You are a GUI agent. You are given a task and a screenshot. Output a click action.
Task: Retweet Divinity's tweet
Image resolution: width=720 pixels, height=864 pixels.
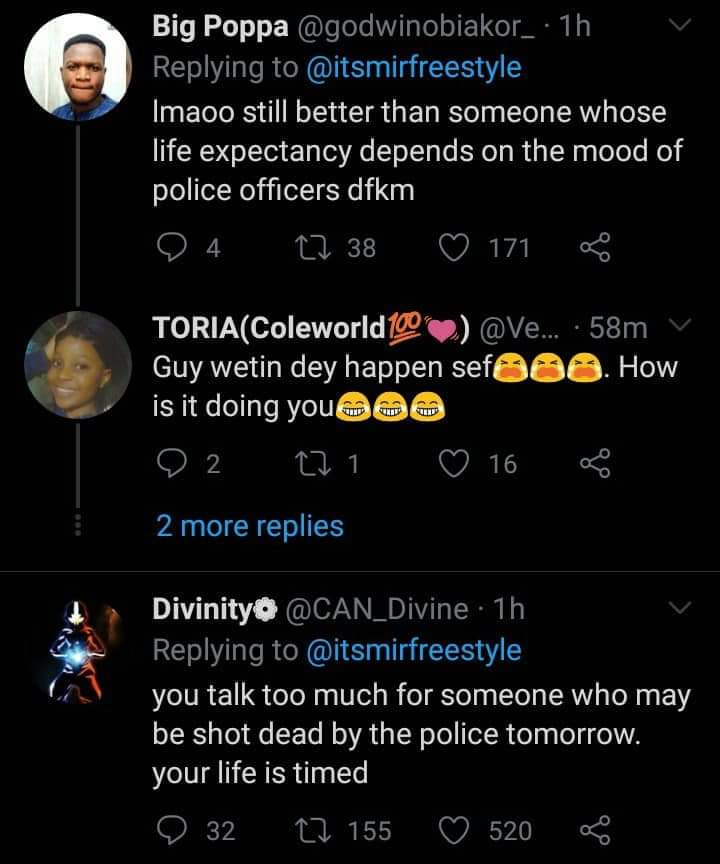coord(320,830)
